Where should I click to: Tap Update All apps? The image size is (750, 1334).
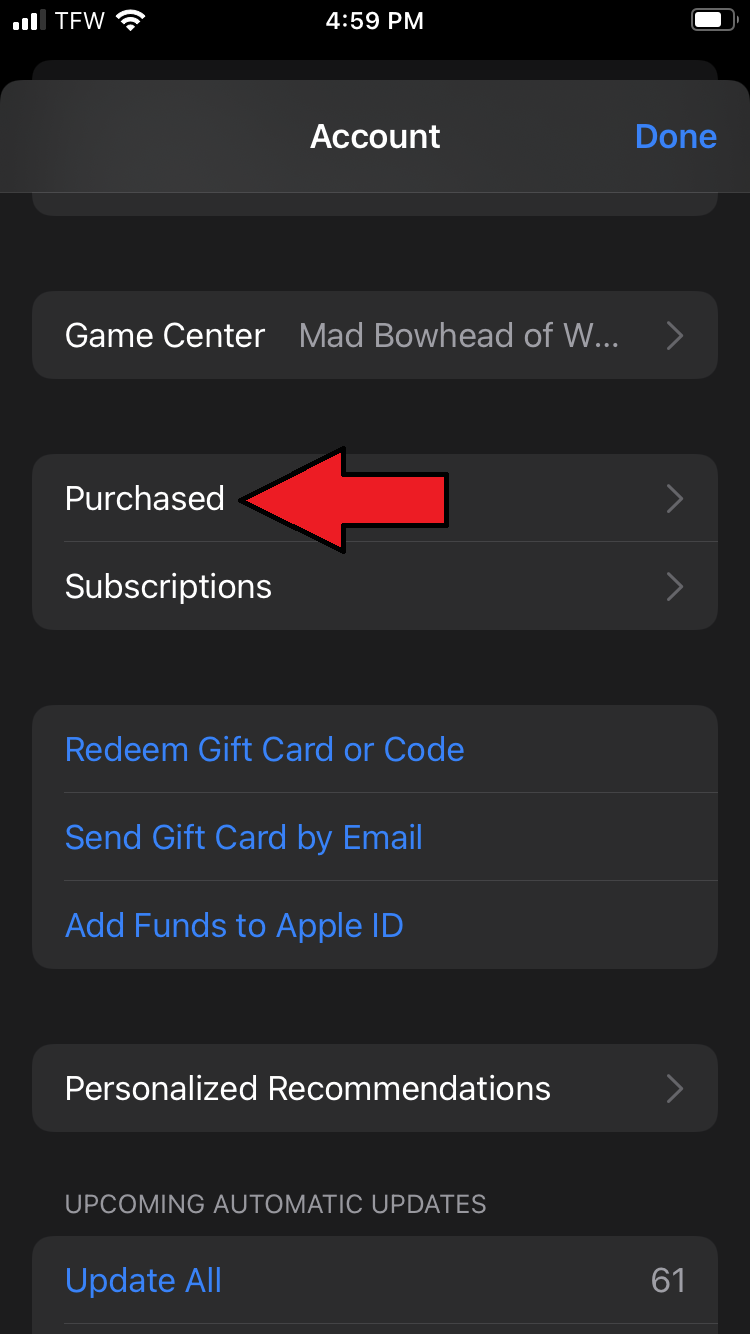point(144,1280)
